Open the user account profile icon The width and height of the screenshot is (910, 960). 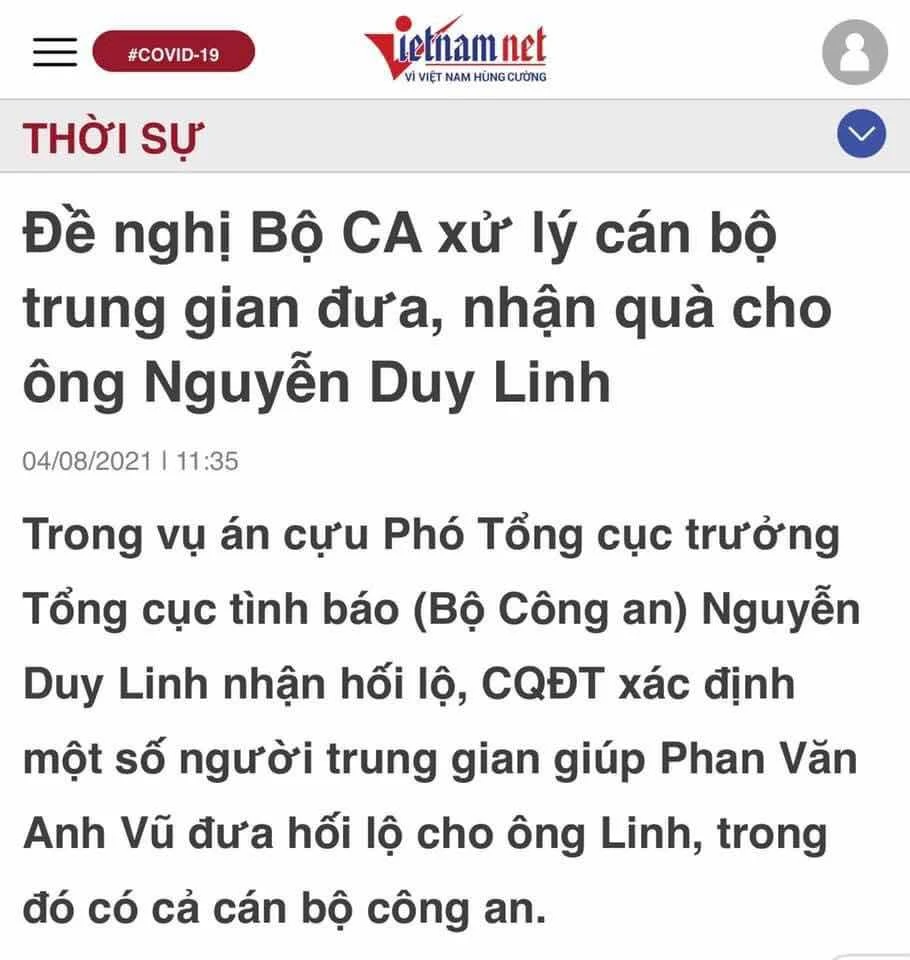[854, 51]
